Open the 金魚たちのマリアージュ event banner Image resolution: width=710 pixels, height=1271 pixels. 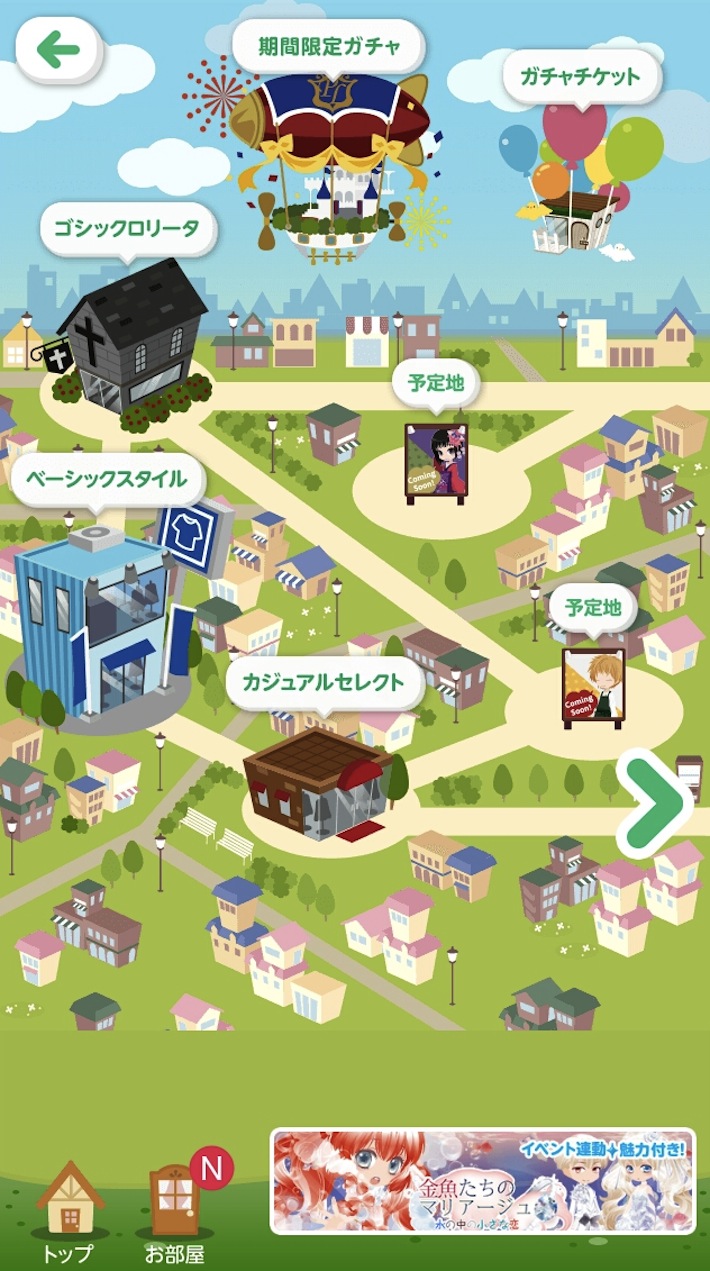pos(483,1181)
